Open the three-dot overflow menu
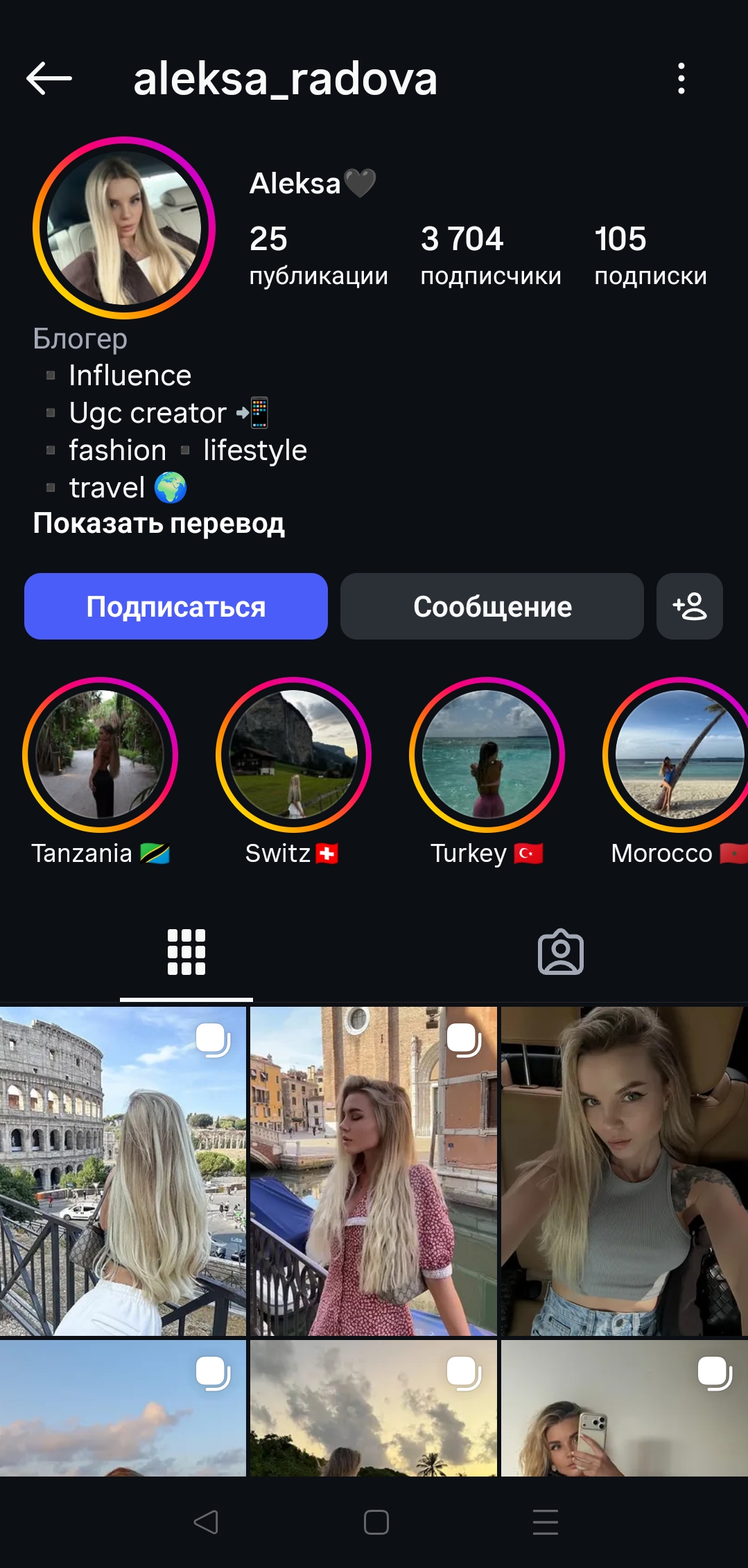 (681, 78)
